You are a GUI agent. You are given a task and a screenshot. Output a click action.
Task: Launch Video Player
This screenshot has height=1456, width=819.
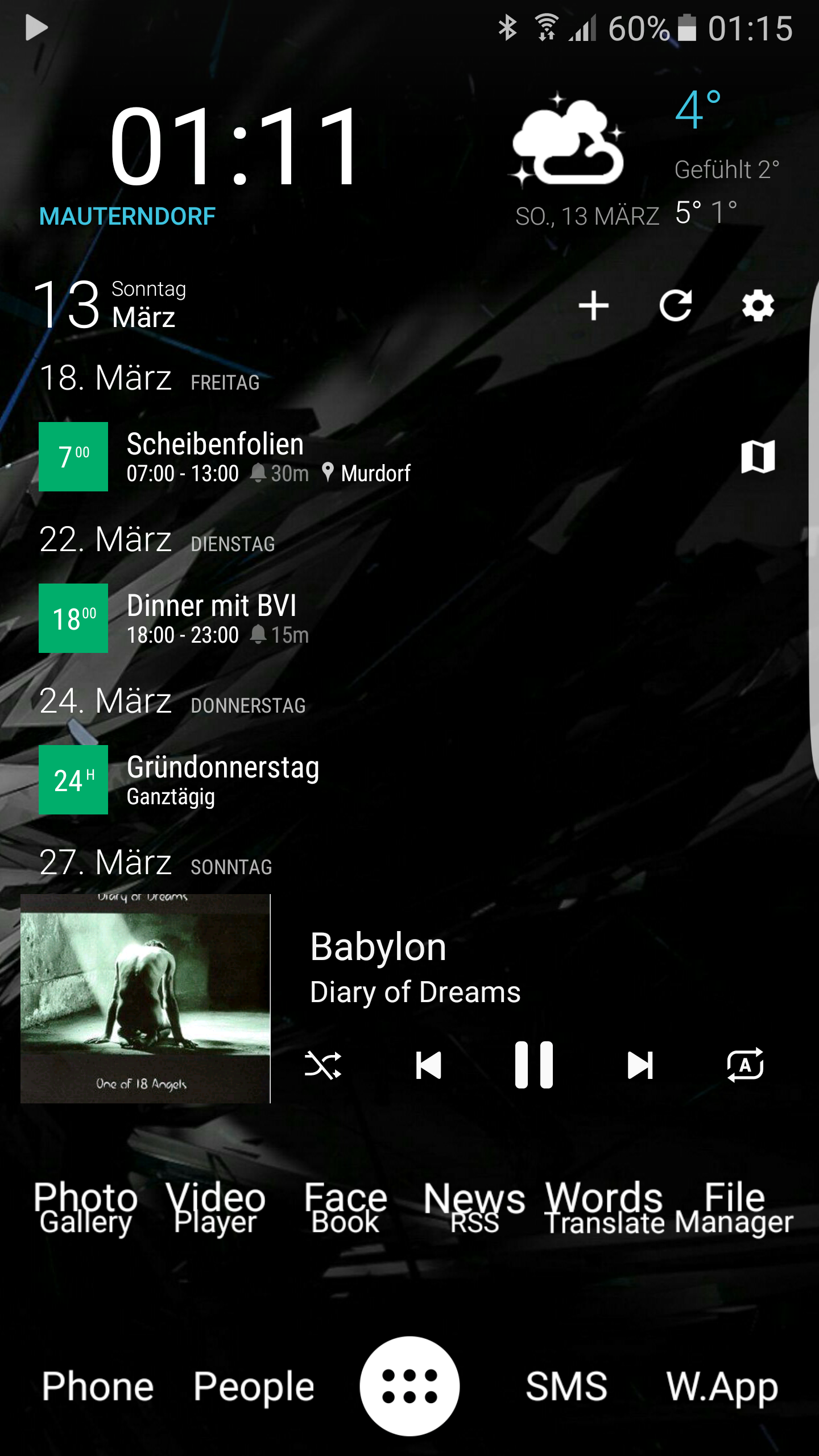216,1209
